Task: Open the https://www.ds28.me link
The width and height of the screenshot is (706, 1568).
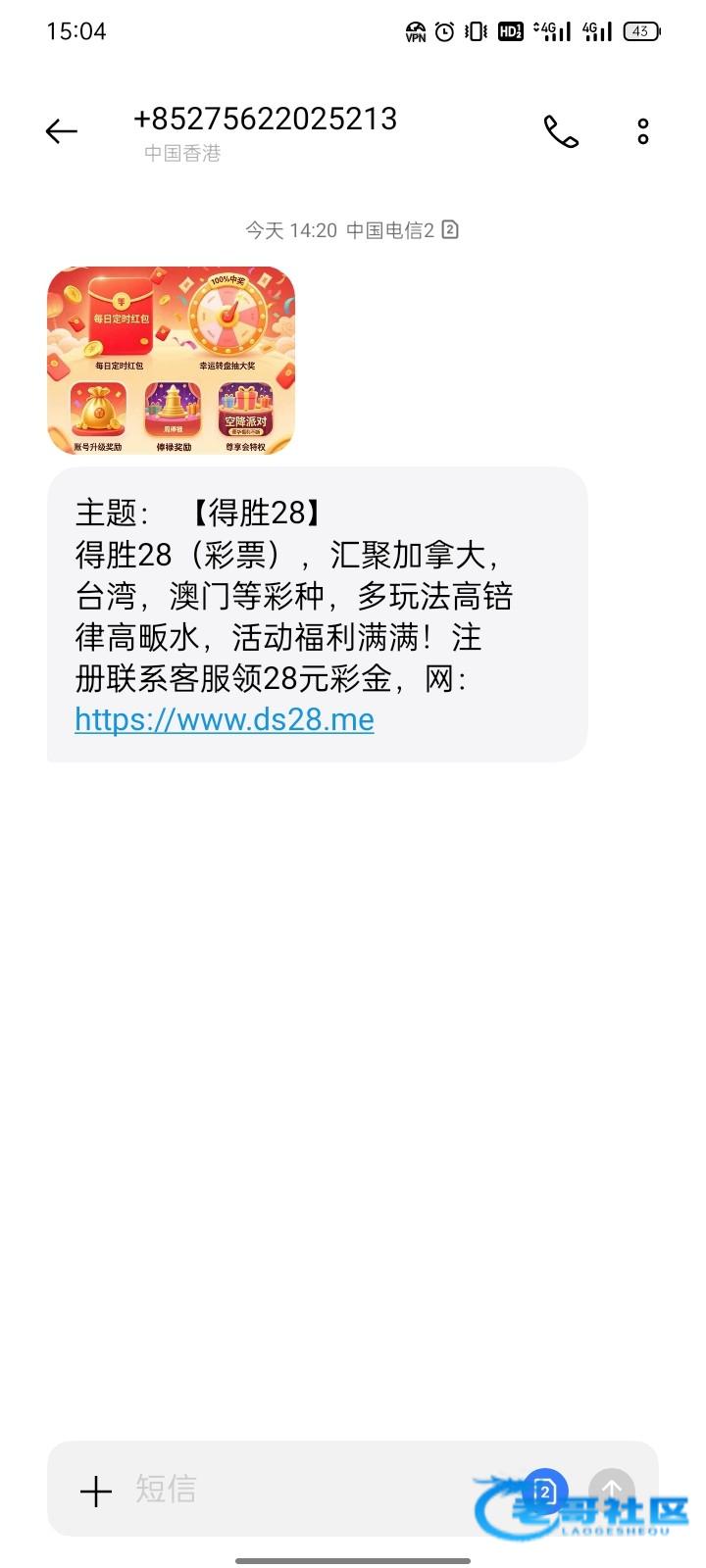Action: click(x=225, y=720)
